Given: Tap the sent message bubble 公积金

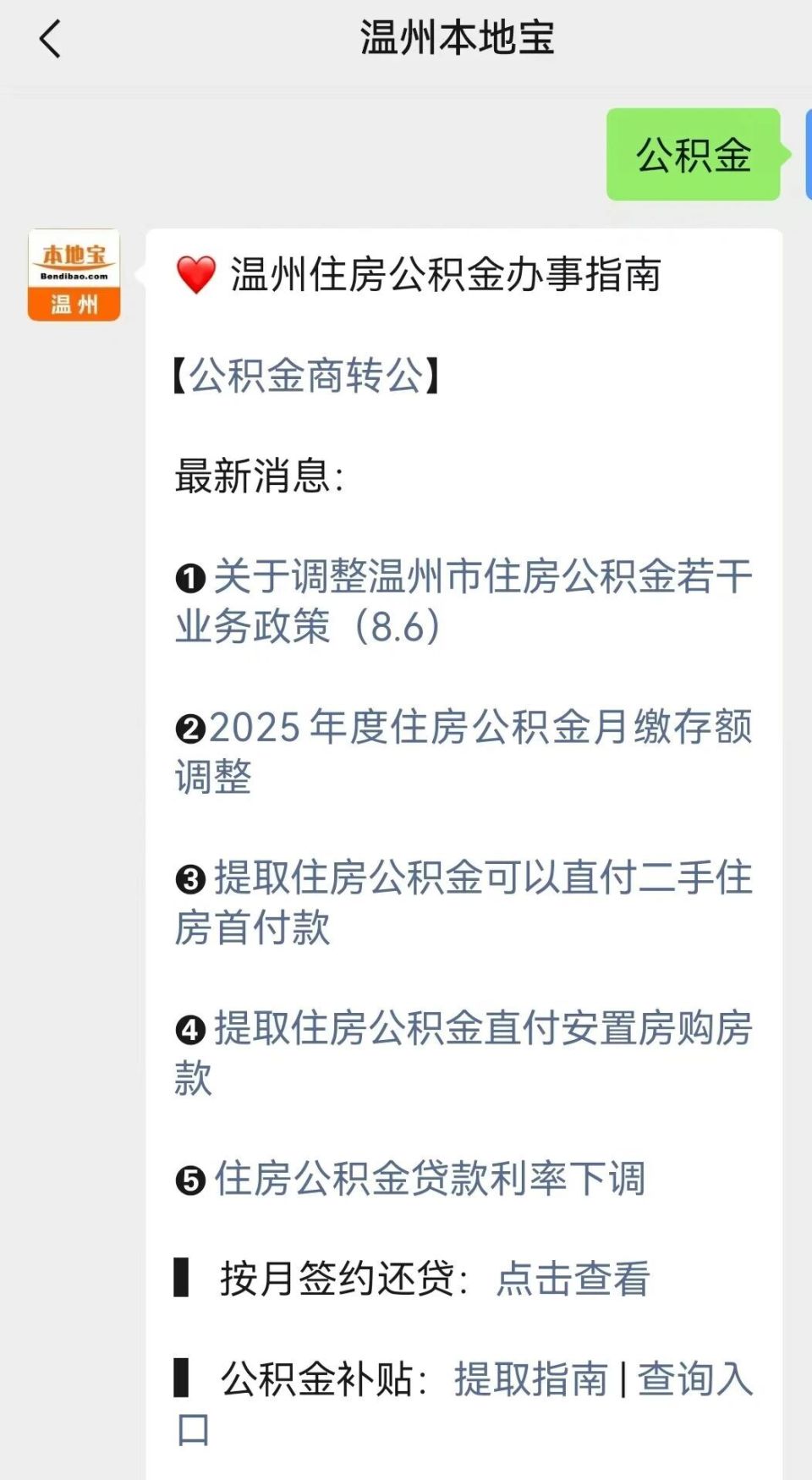Looking at the screenshot, I should coord(693,154).
